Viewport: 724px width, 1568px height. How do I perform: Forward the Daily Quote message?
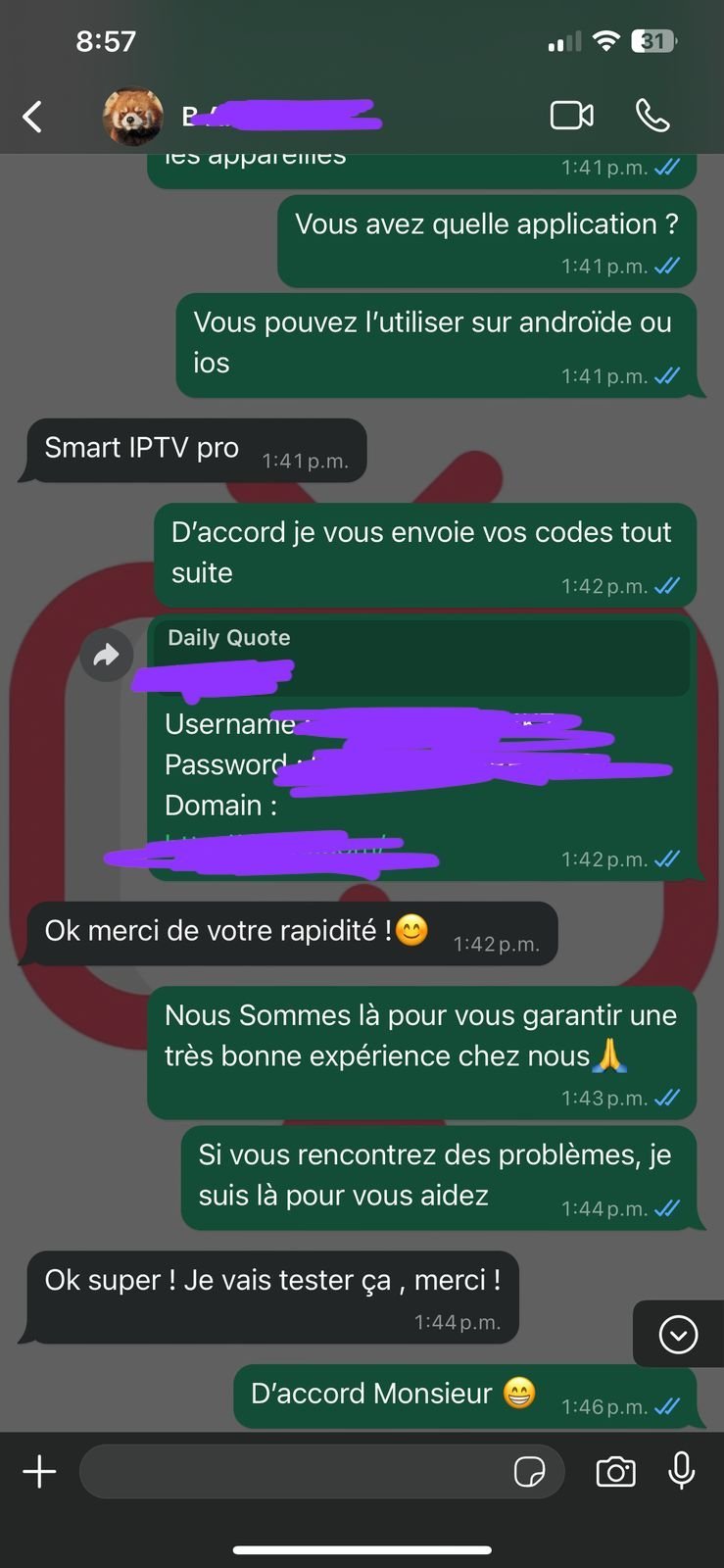pyautogui.click(x=106, y=655)
